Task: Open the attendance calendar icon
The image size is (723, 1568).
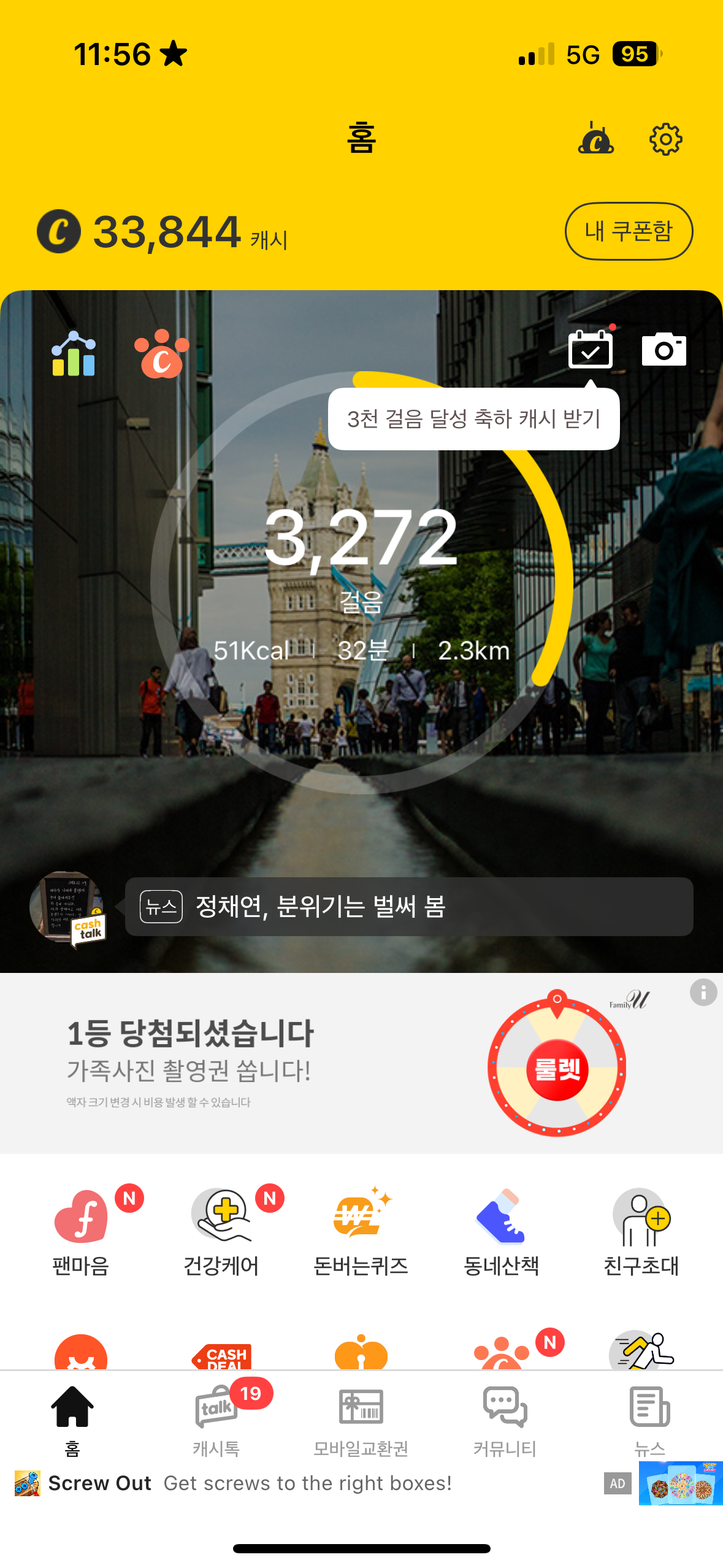Action: point(590,350)
